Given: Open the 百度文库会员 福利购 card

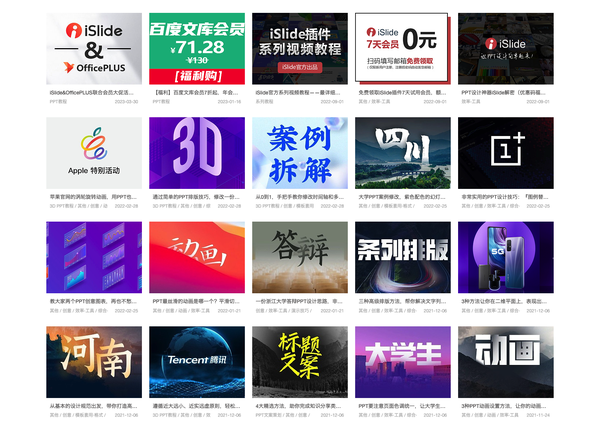Looking at the screenshot, I should coord(197,49).
